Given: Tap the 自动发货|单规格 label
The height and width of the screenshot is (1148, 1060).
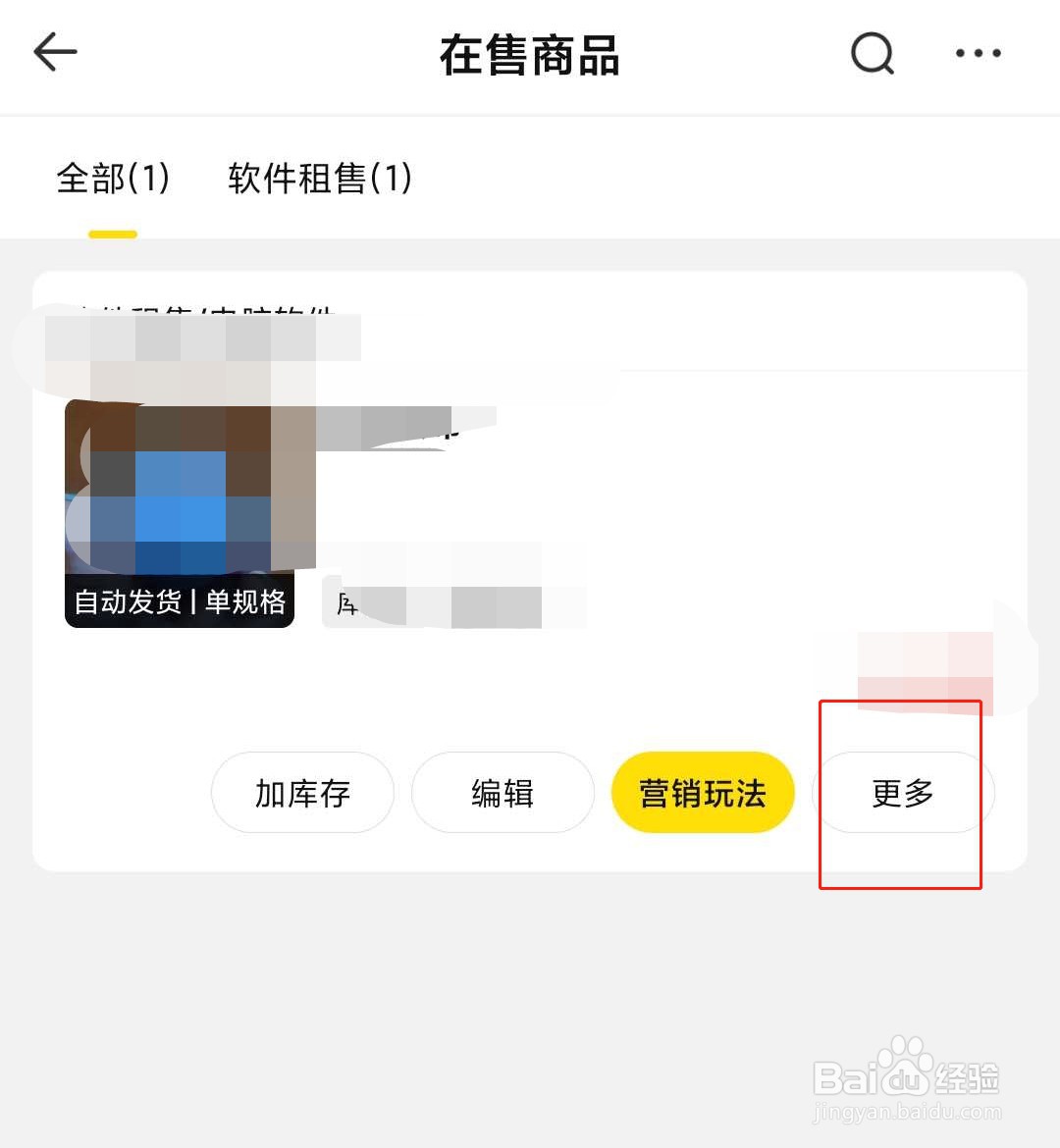Looking at the screenshot, I should [180, 601].
